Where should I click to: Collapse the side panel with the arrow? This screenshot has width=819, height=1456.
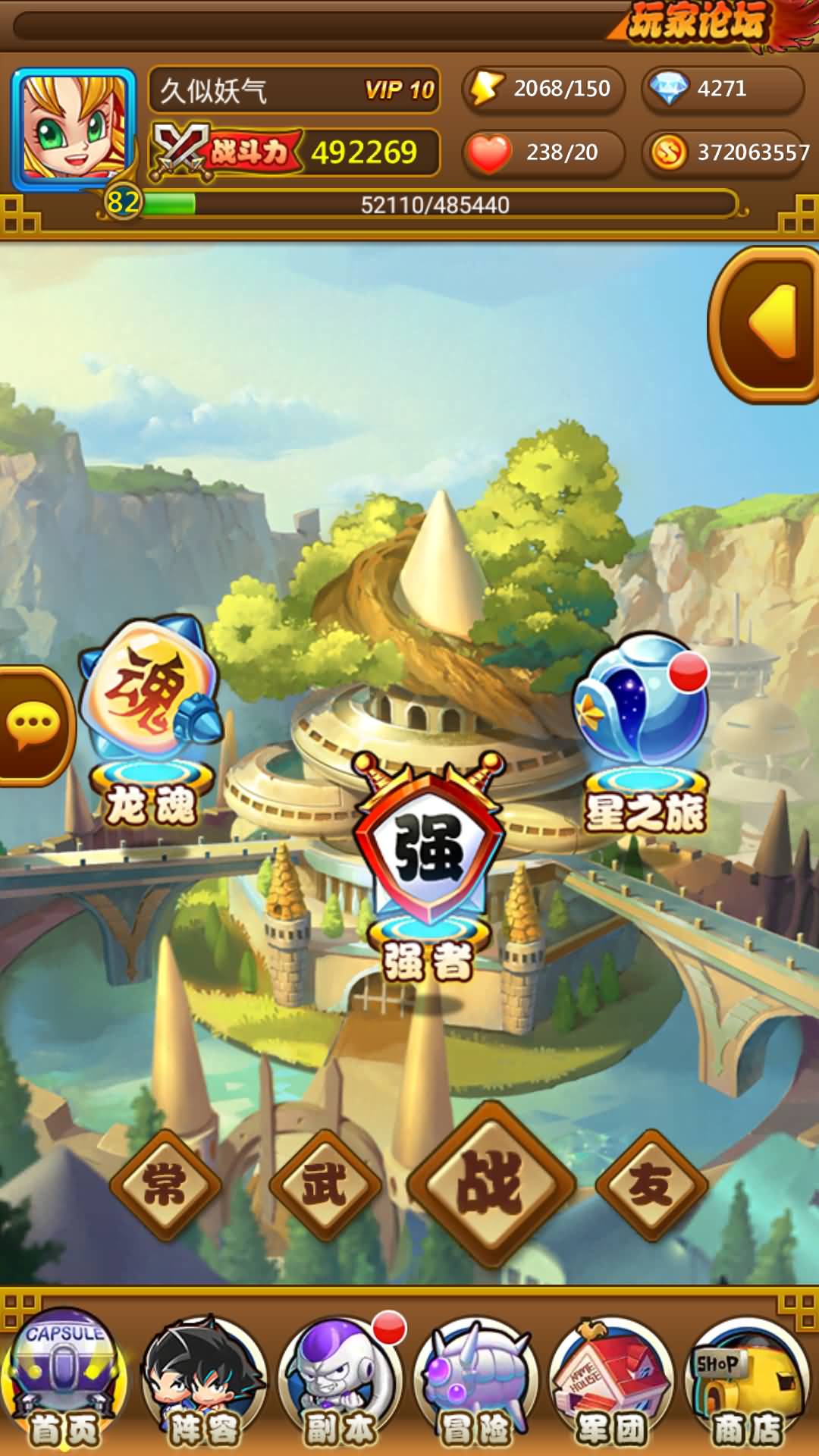coord(766,325)
